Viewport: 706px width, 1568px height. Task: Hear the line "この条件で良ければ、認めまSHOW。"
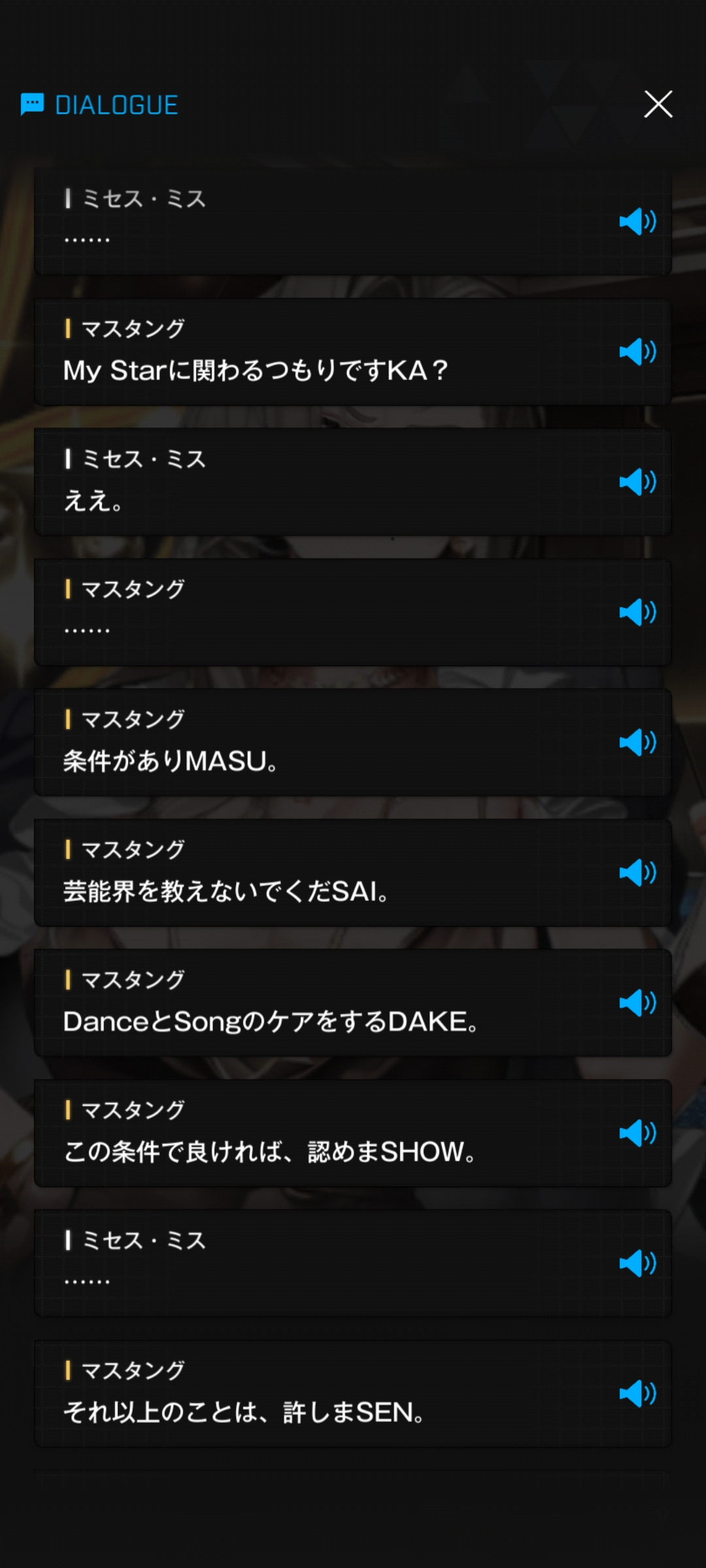click(637, 1133)
